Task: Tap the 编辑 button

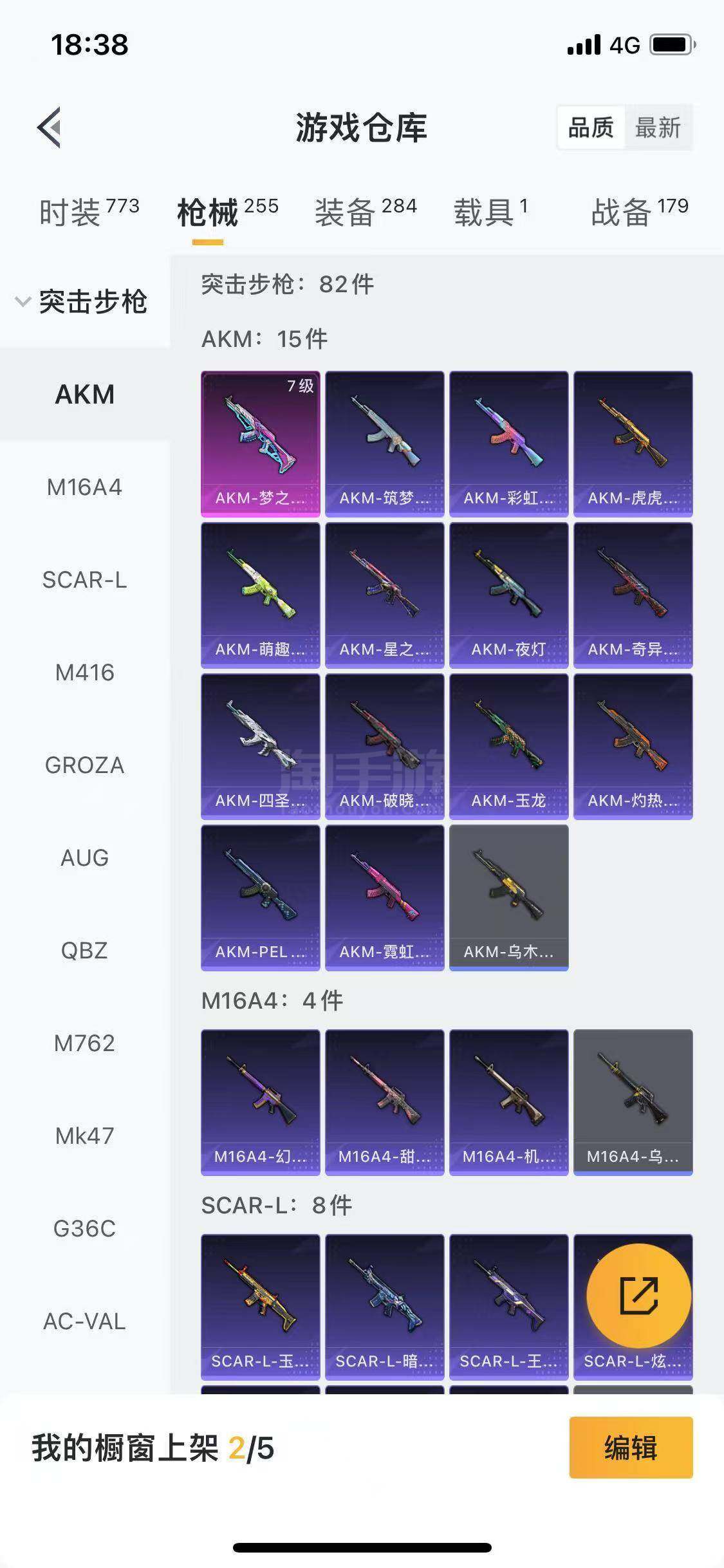Action: pos(631,1448)
